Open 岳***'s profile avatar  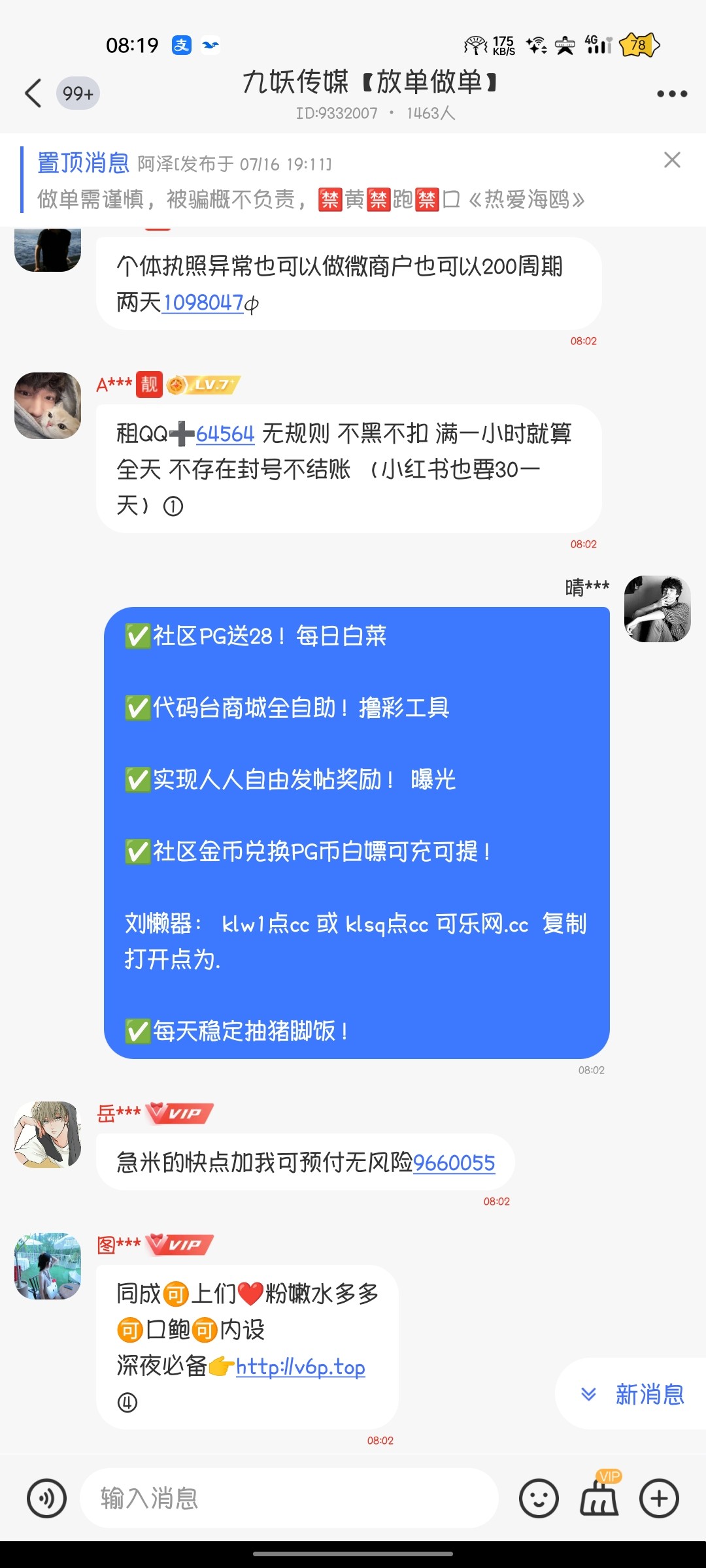tap(48, 1135)
